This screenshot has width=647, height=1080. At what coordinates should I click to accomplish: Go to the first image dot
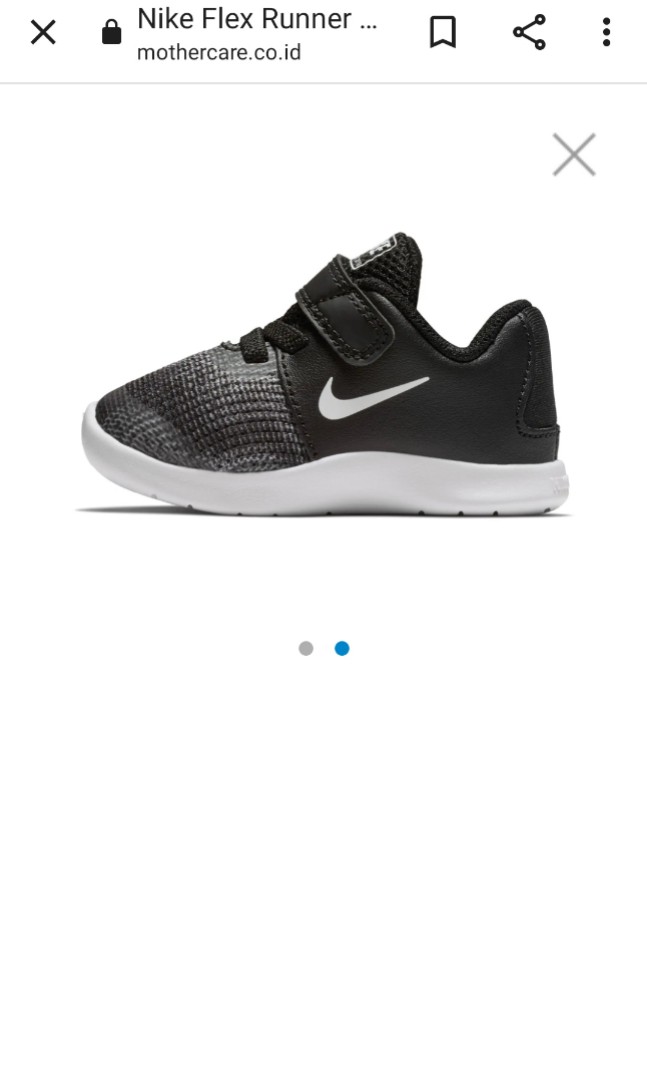point(306,648)
